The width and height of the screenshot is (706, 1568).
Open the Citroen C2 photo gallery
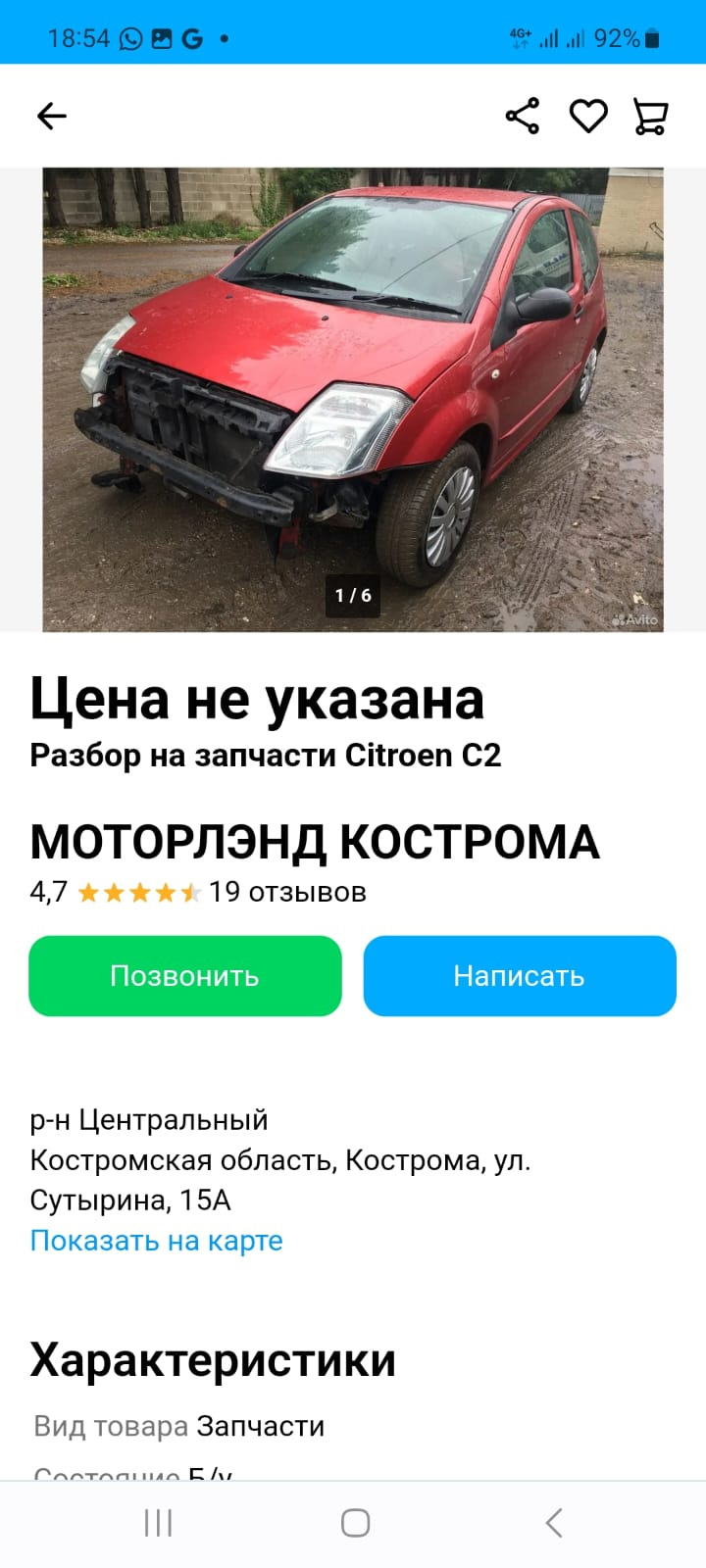click(353, 399)
